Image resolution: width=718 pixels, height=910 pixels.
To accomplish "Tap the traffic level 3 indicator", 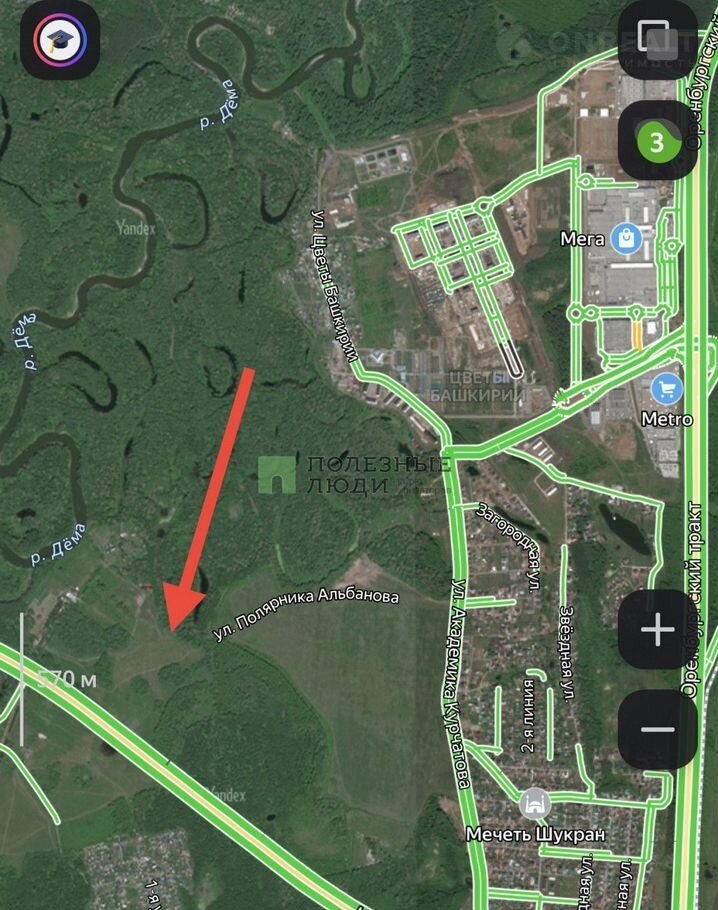I will click(657, 141).
